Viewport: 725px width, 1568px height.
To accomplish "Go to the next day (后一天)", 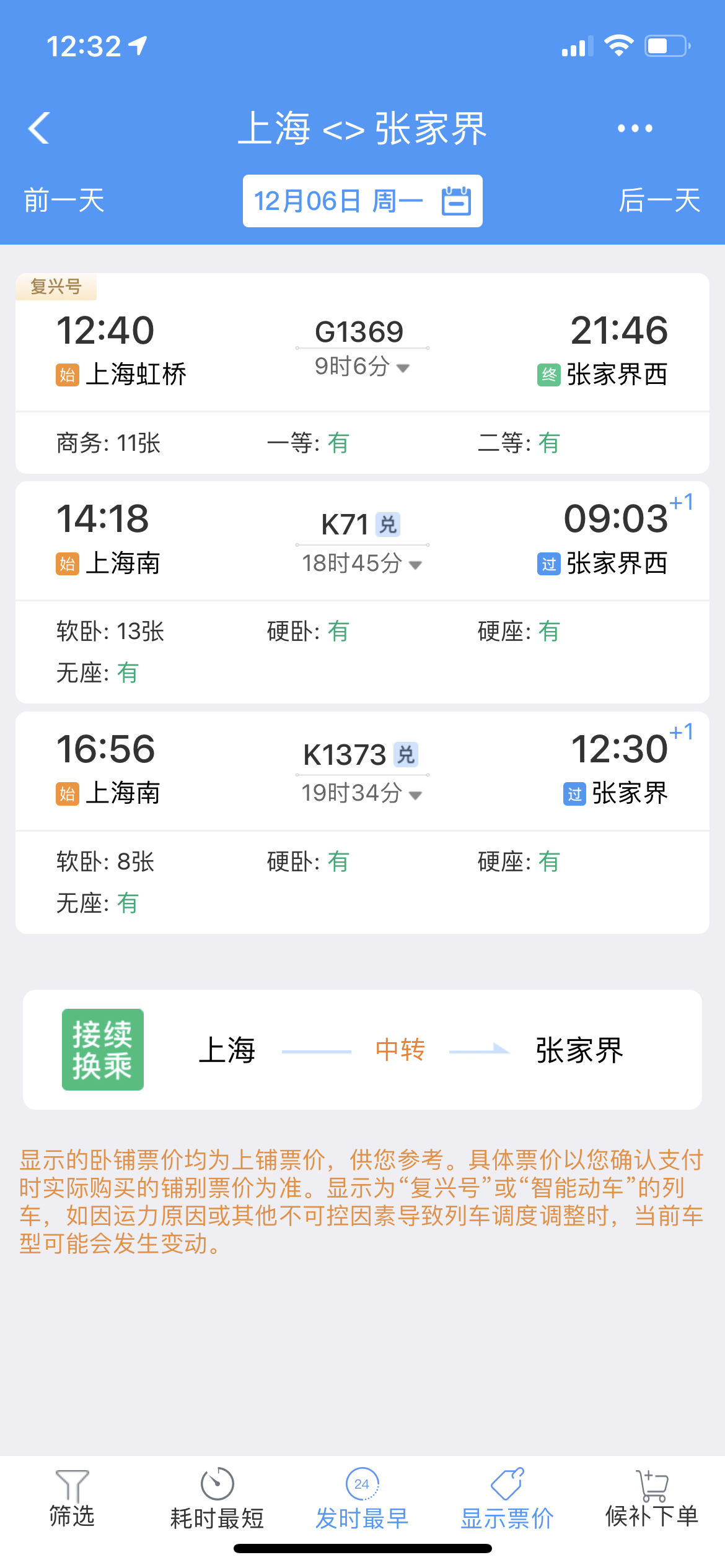I will (659, 201).
